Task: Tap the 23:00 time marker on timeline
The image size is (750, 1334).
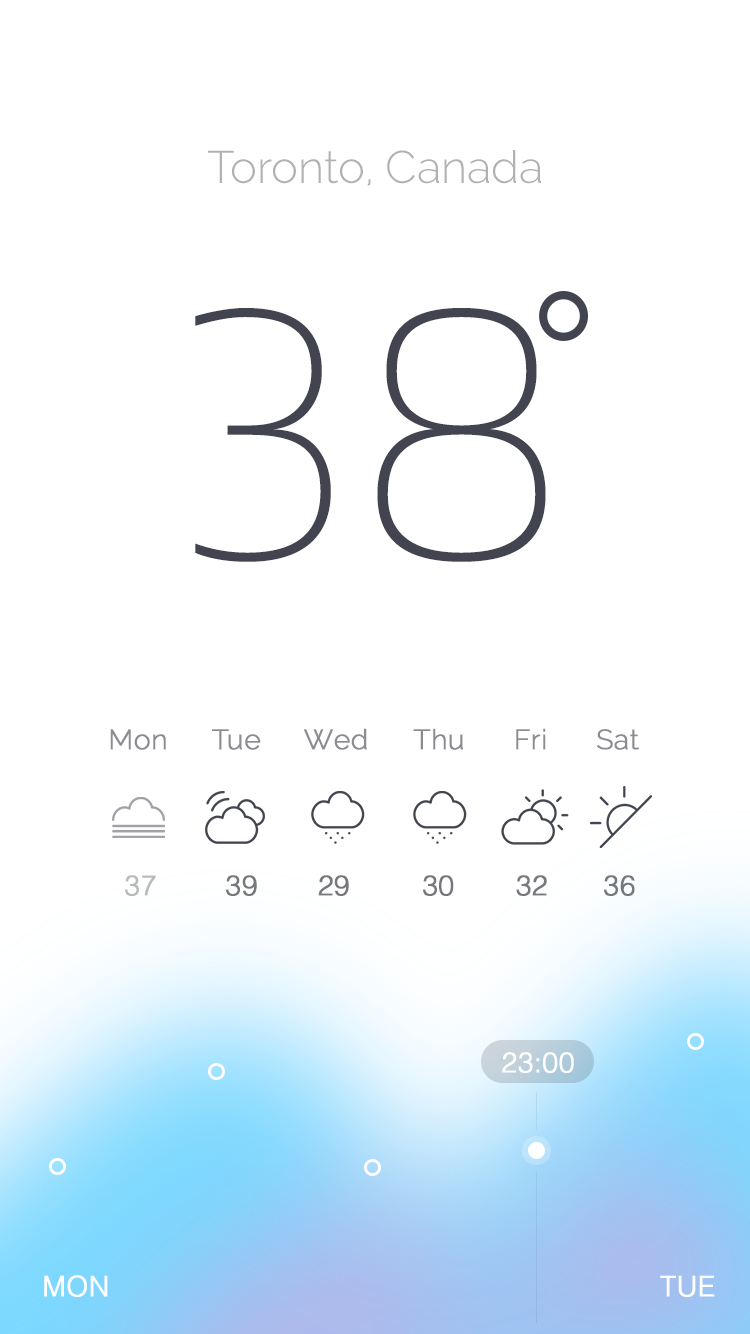Action: coord(537,1062)
